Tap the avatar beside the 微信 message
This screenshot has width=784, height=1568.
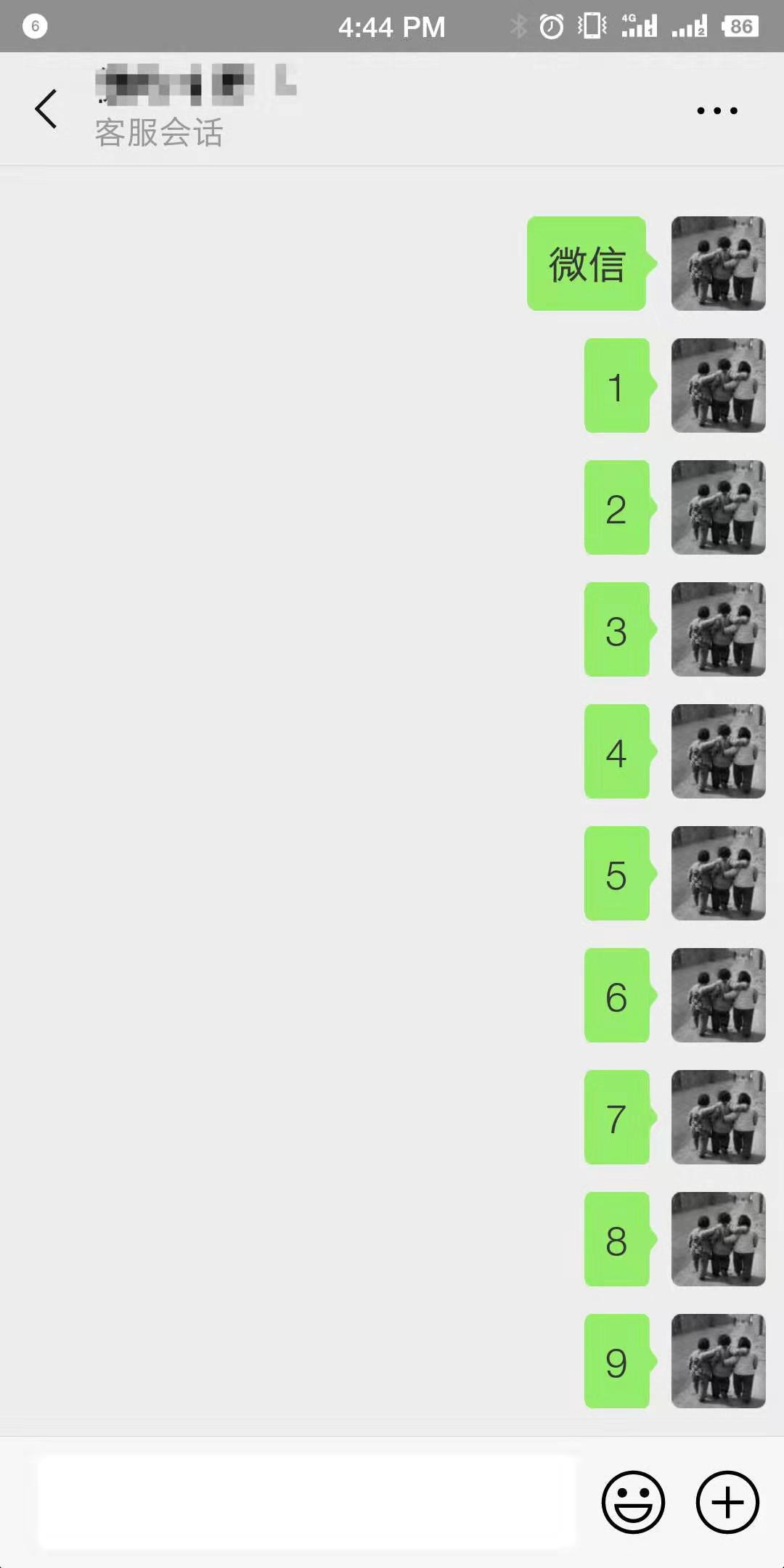(x=718, y=264)
